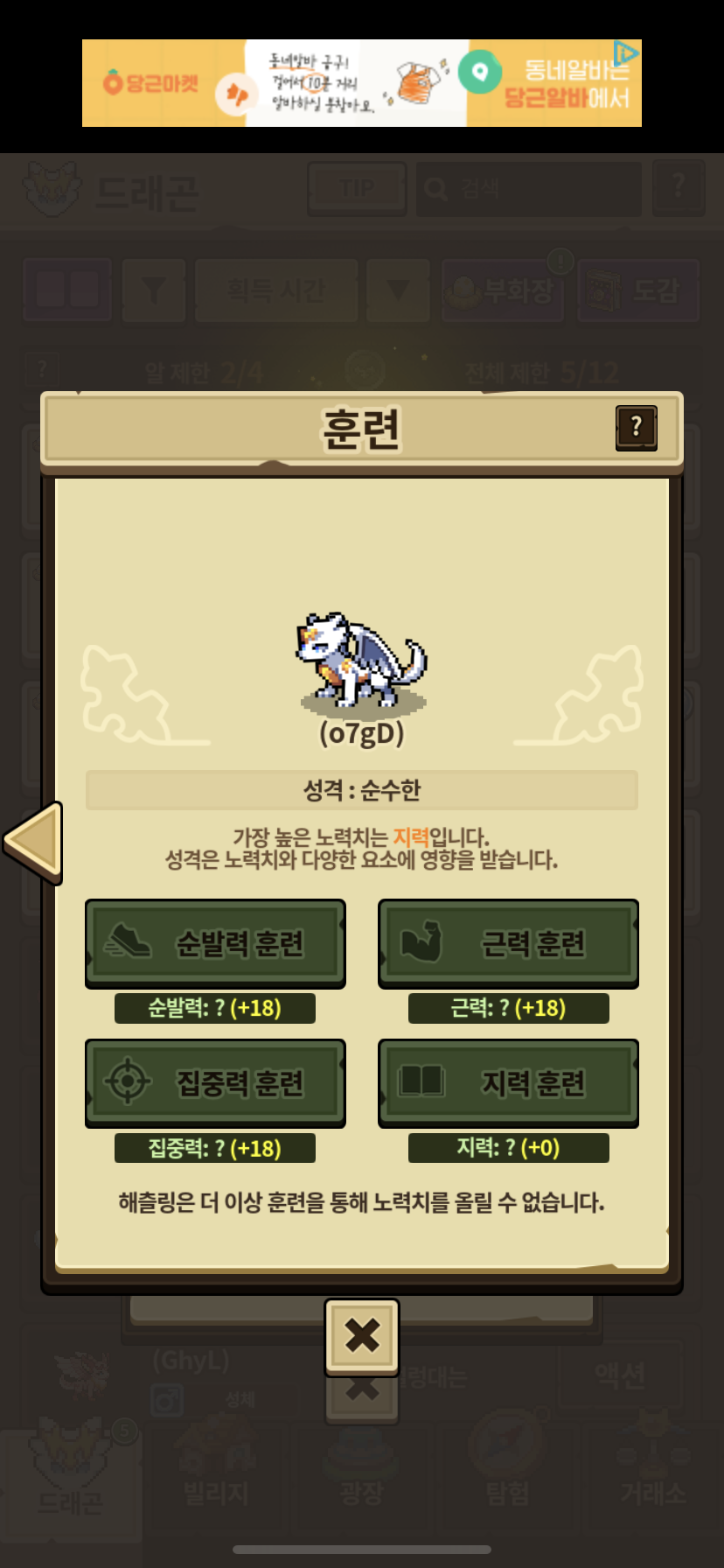Open the 당근마켓 ad banner
Image resolution: width=724 pixels, height=1568 pixels.
click(x=362, y=83)
